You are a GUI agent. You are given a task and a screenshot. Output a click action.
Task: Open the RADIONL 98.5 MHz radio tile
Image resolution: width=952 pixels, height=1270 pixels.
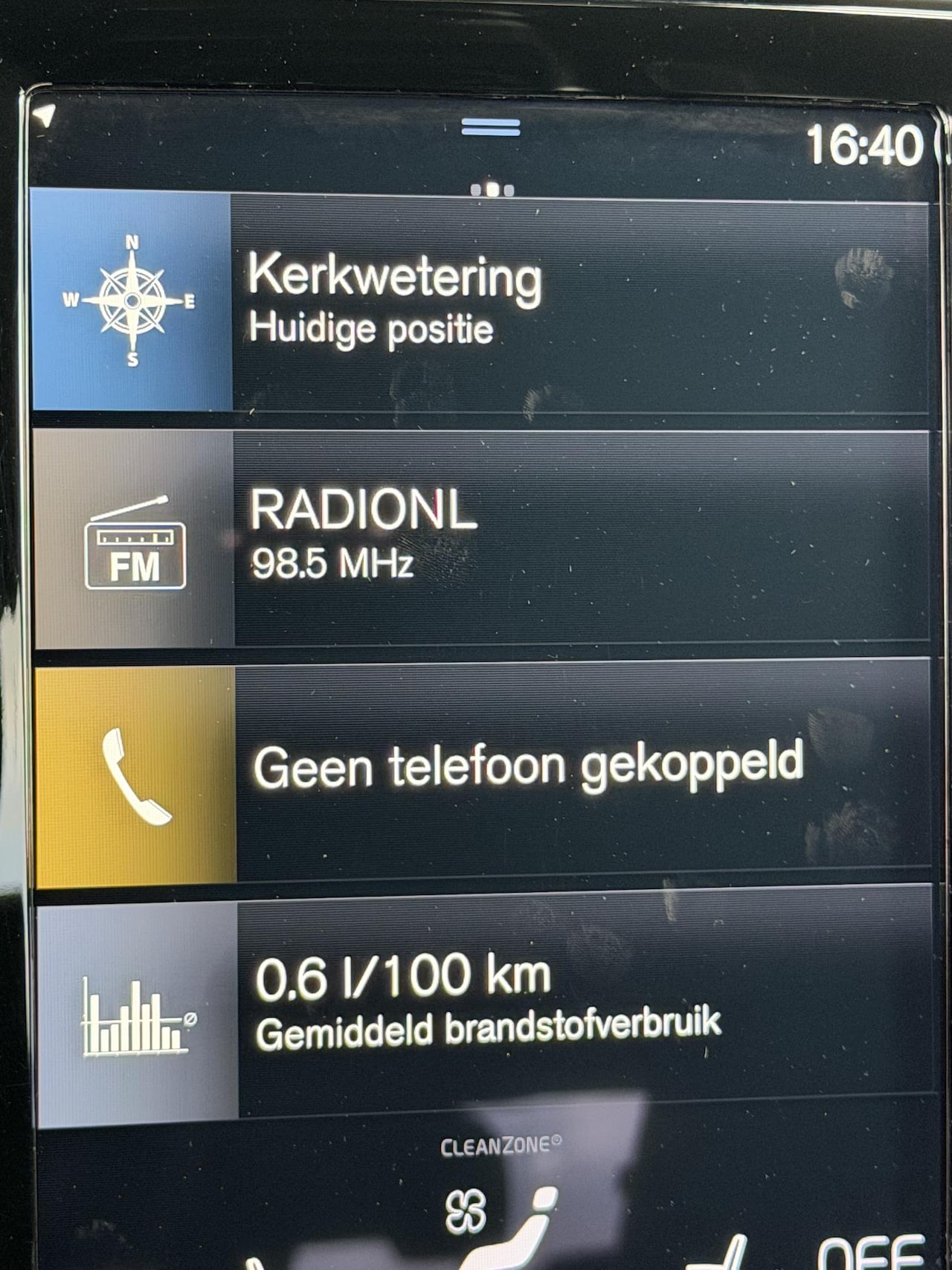coord(482,539)
